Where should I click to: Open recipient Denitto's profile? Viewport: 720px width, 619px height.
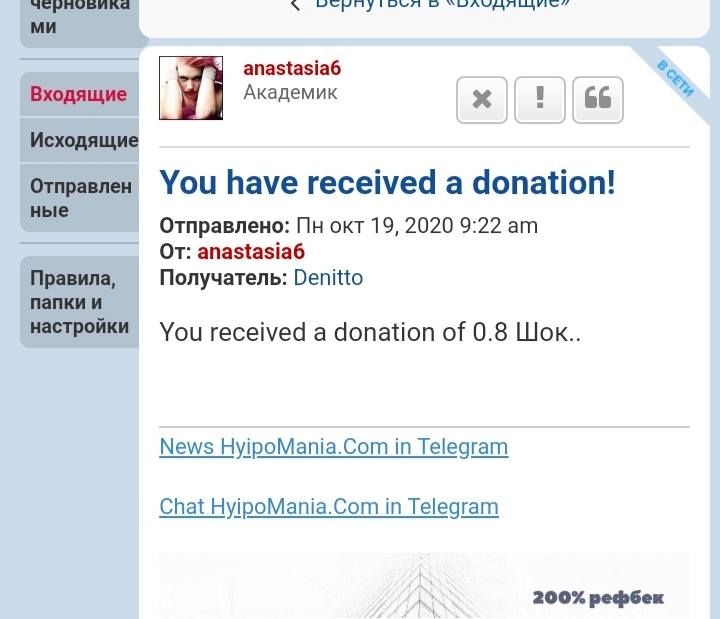click(328, 278)
